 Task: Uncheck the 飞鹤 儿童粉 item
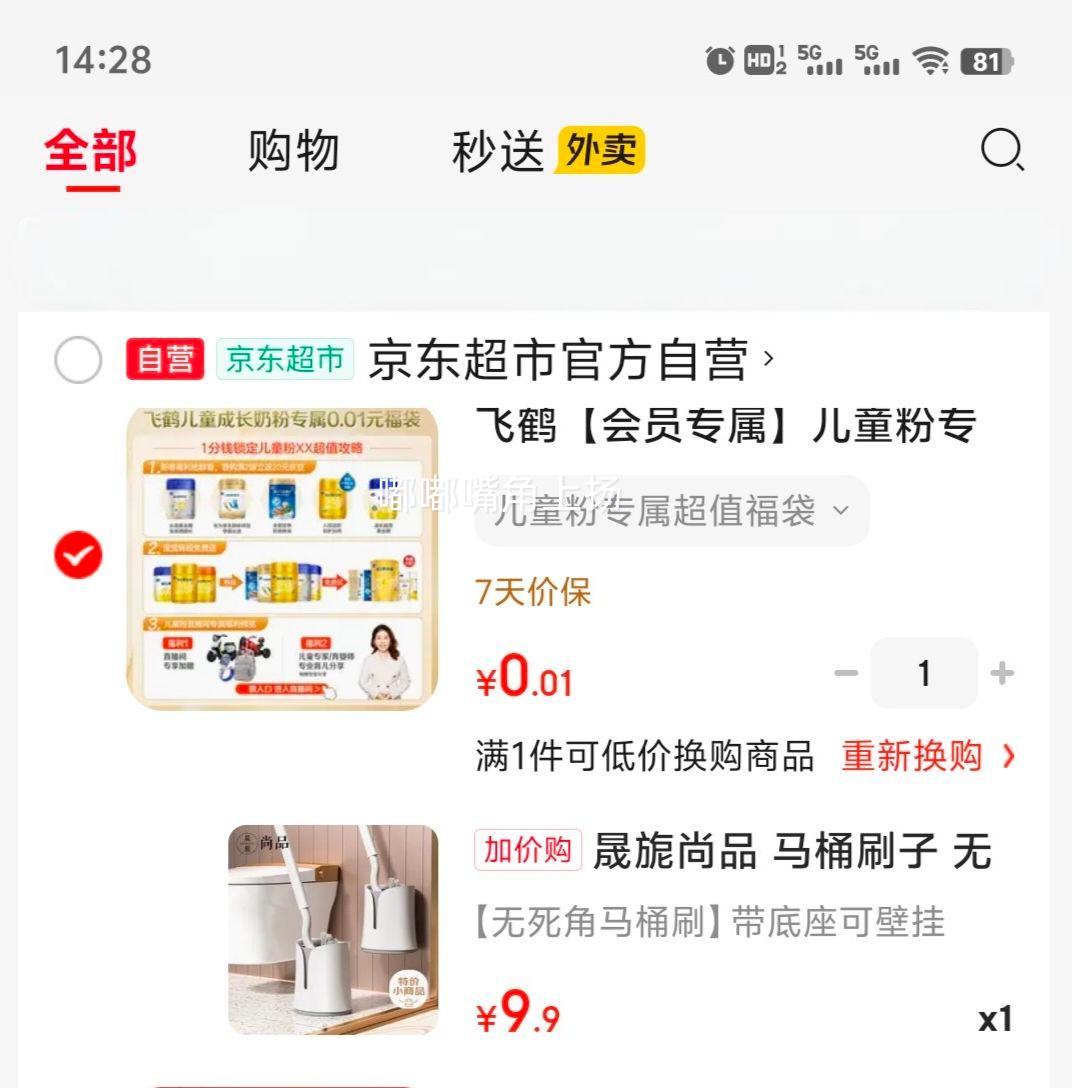point(78,556)
